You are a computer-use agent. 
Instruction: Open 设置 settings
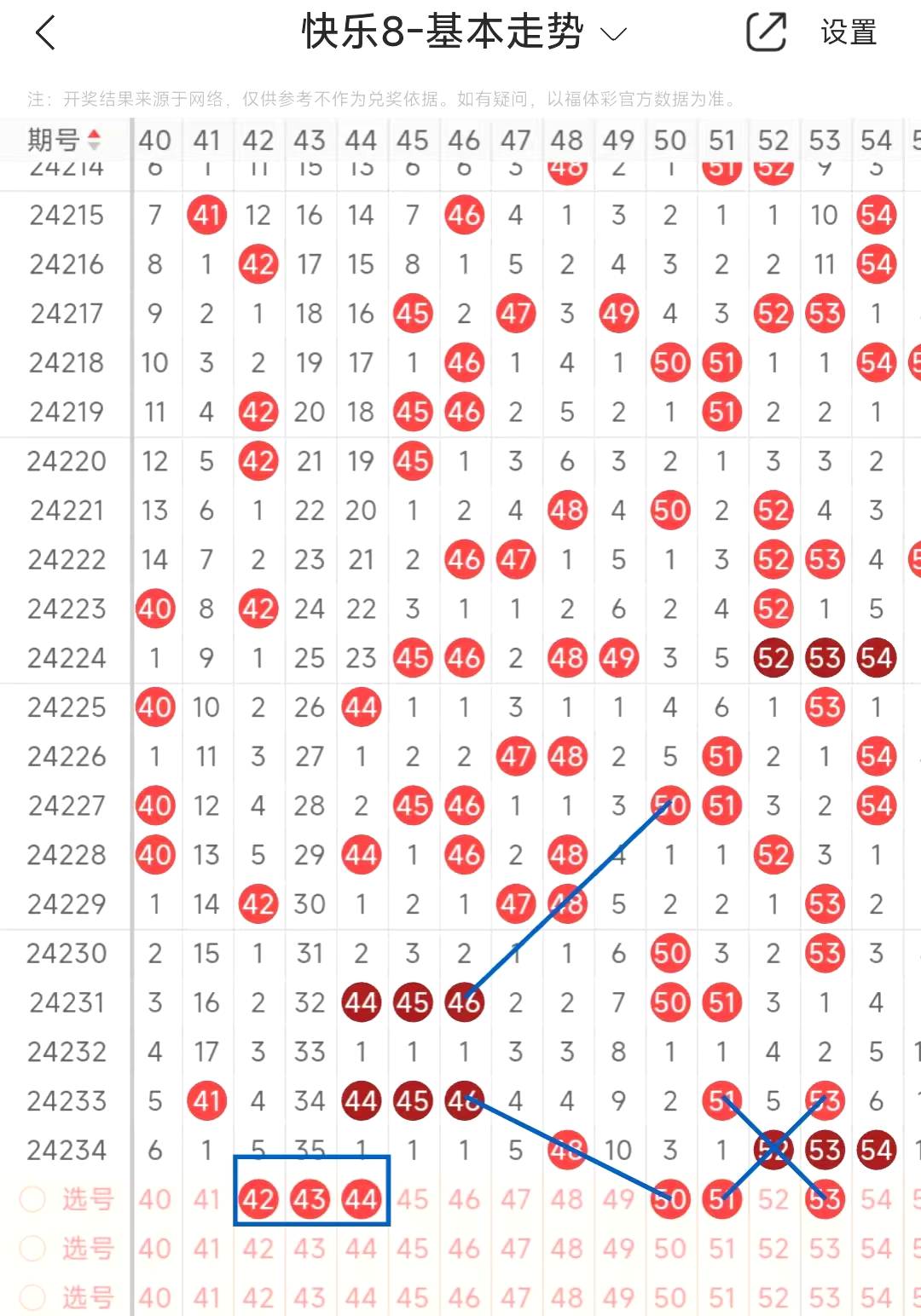tap(849, 33)
